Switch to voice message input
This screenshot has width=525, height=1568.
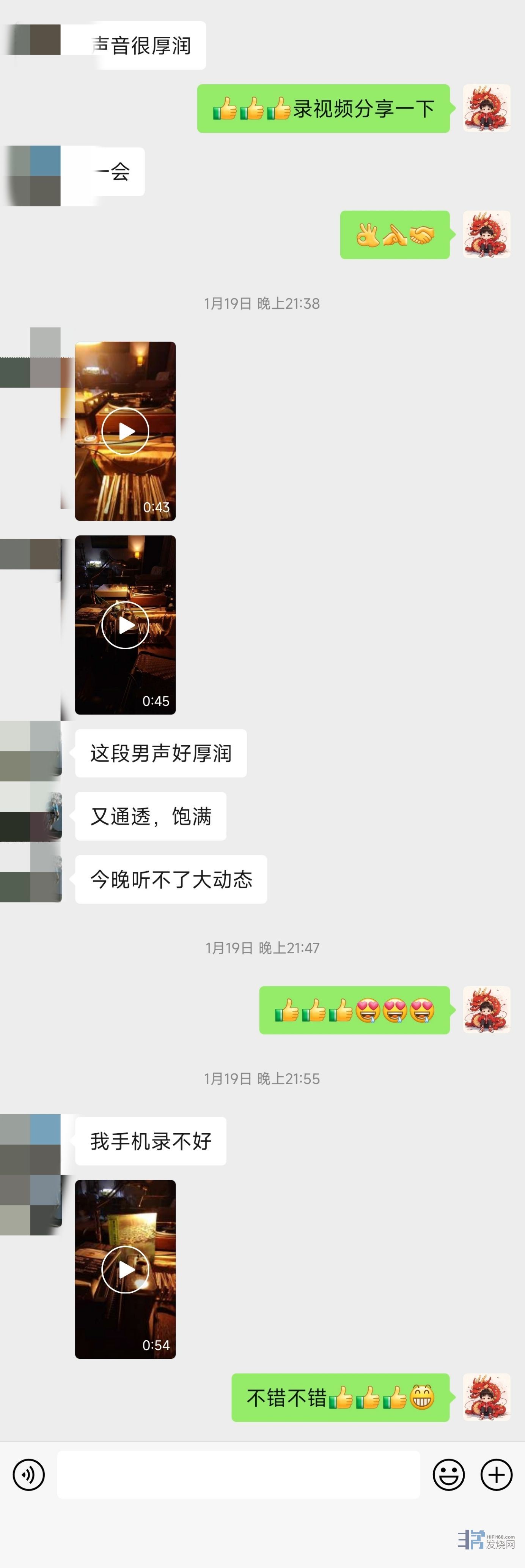[28, 1475]
